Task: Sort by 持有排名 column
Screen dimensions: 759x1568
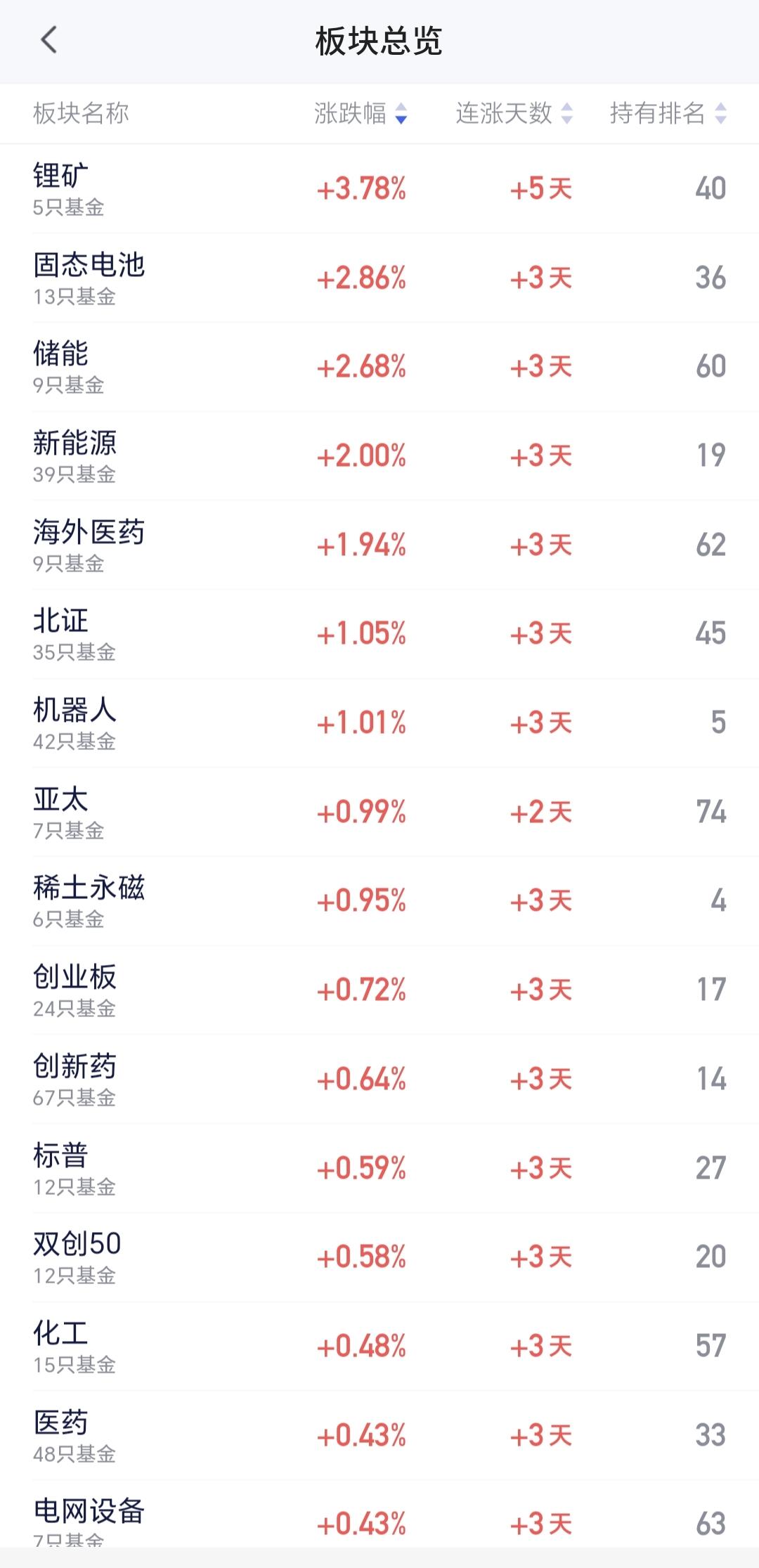Action: pos(668,113)
